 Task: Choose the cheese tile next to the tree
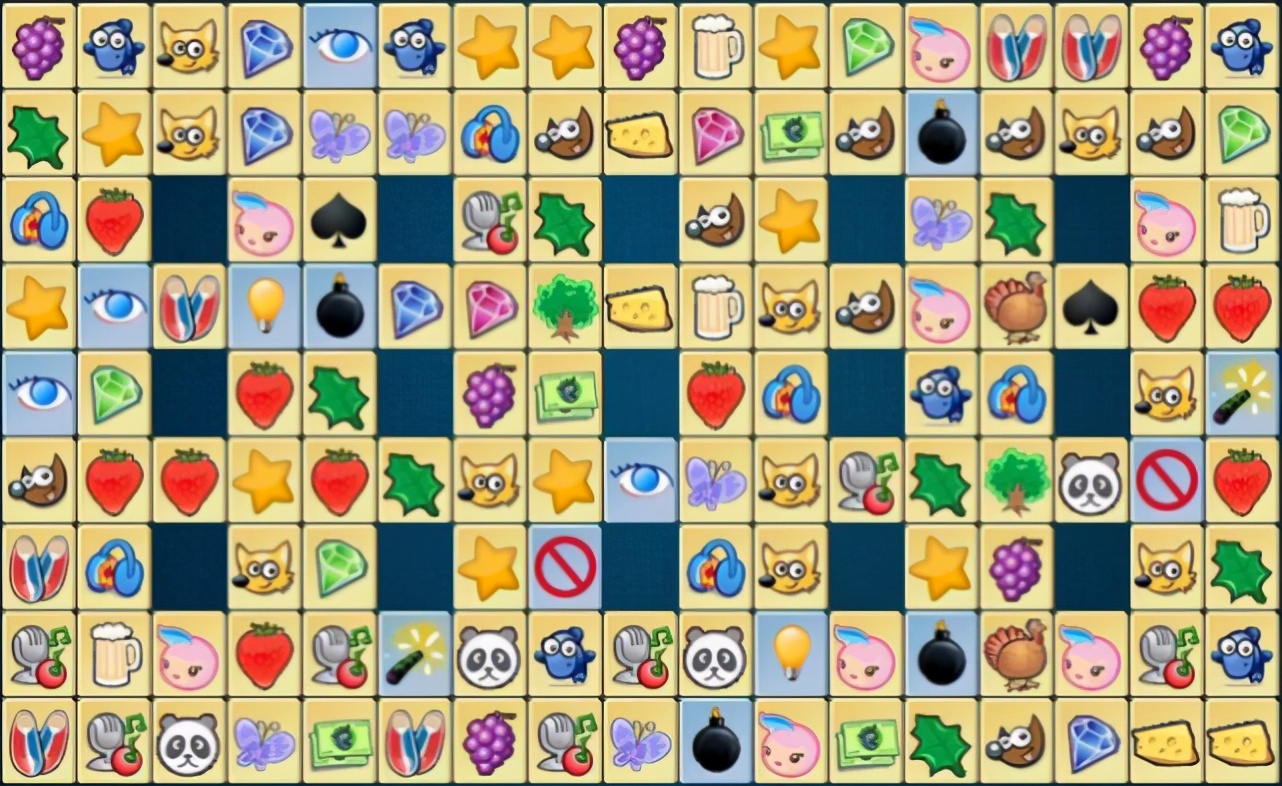pyautogui.click(x=640, y=306)
